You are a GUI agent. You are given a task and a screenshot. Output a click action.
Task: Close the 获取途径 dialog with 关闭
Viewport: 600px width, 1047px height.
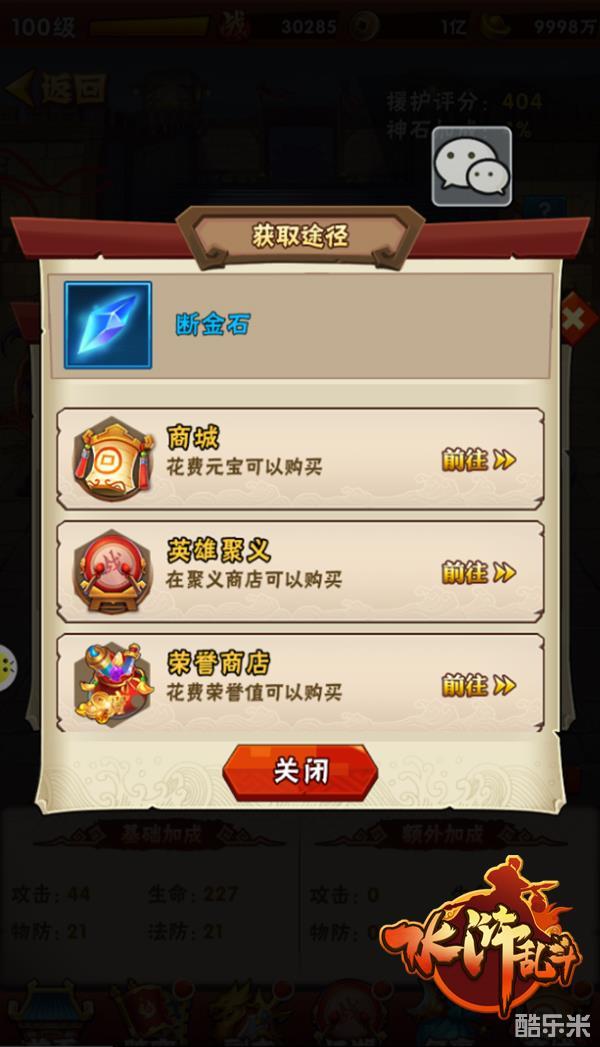pos(300,772)
